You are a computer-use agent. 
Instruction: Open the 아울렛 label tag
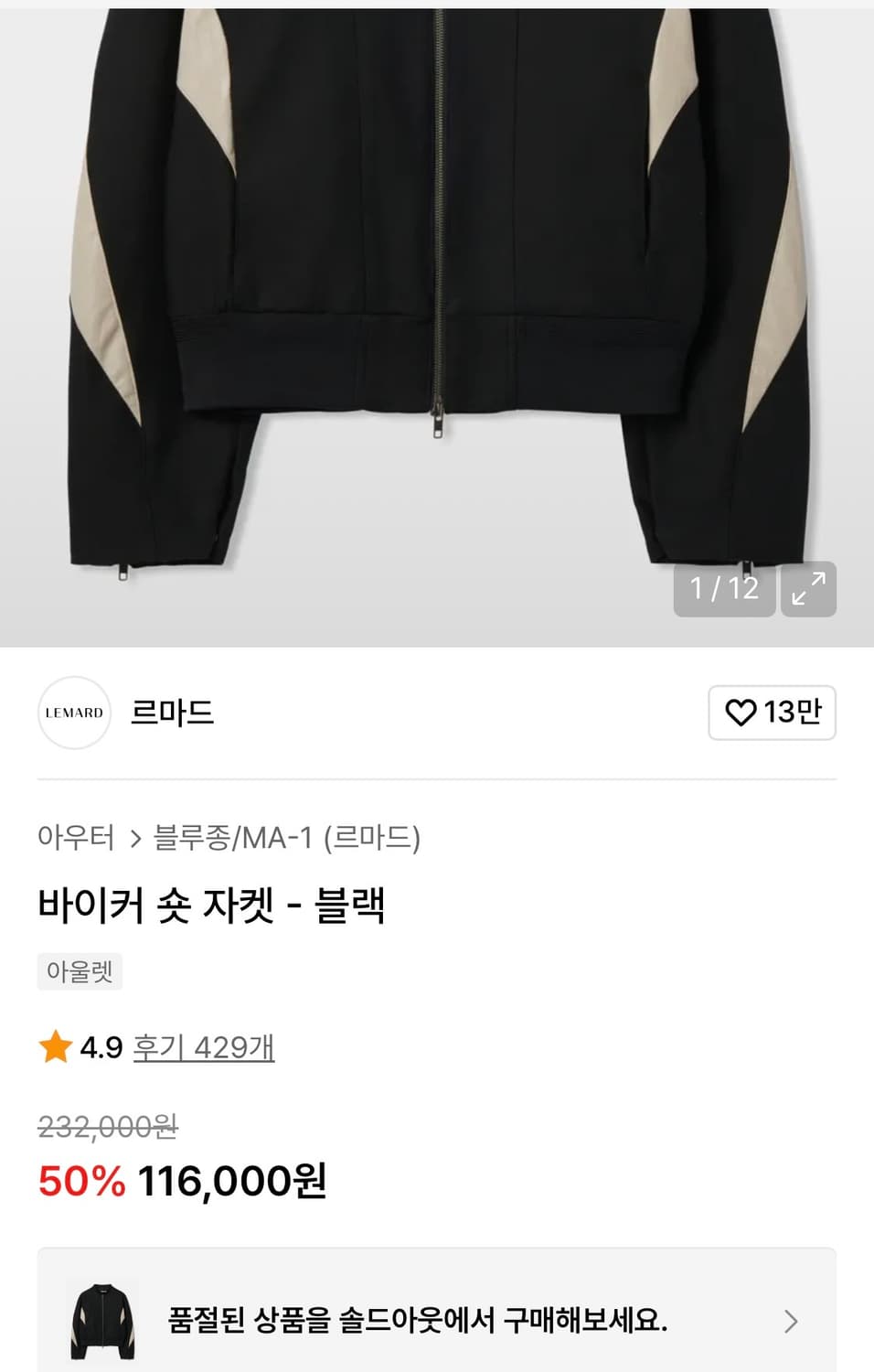click(x=80, y=972)
